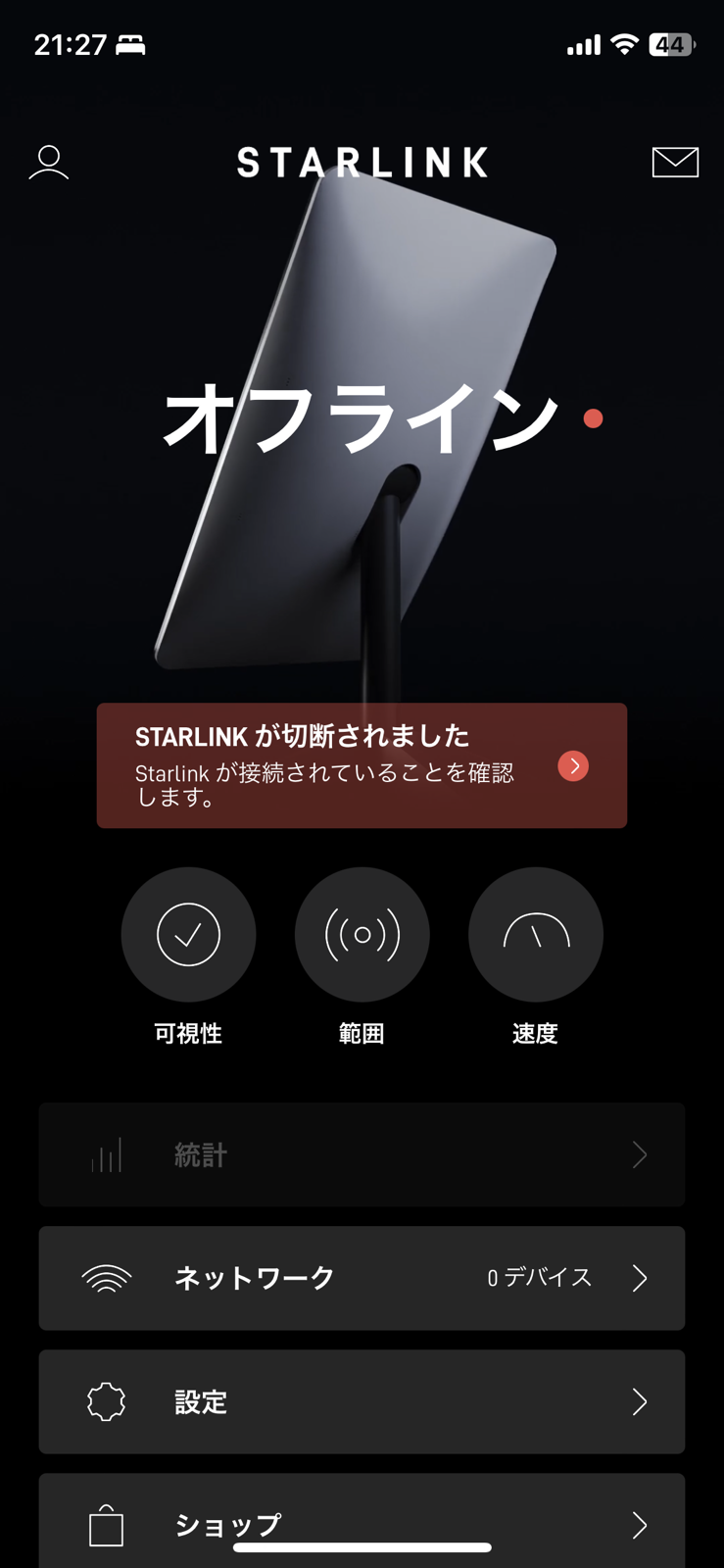
Task: Open the STARLINK が切断されました alert
Action: coord(362,765)
